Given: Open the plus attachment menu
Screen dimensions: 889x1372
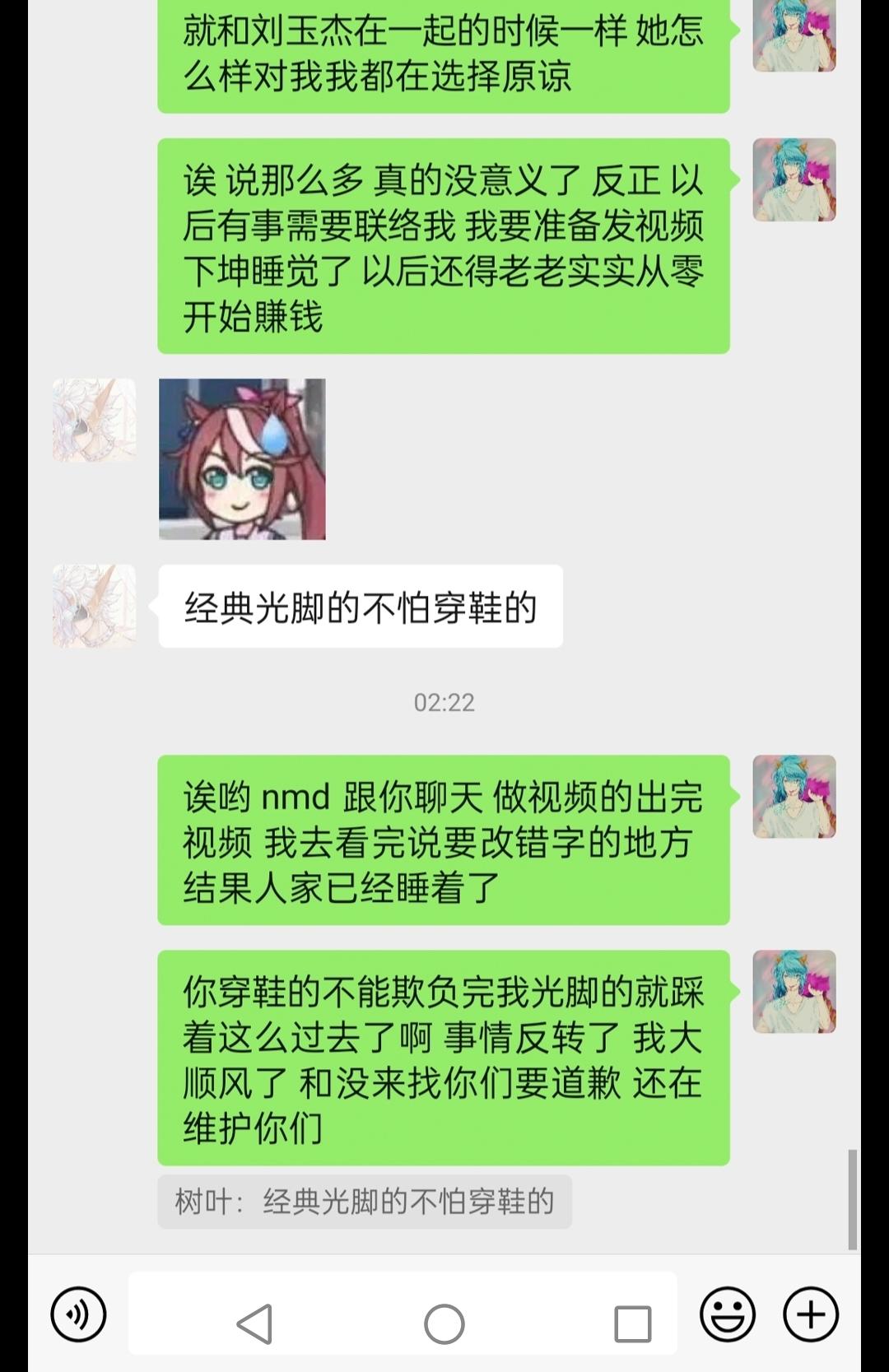Looking at the screenshot, I should point(811,1314).
